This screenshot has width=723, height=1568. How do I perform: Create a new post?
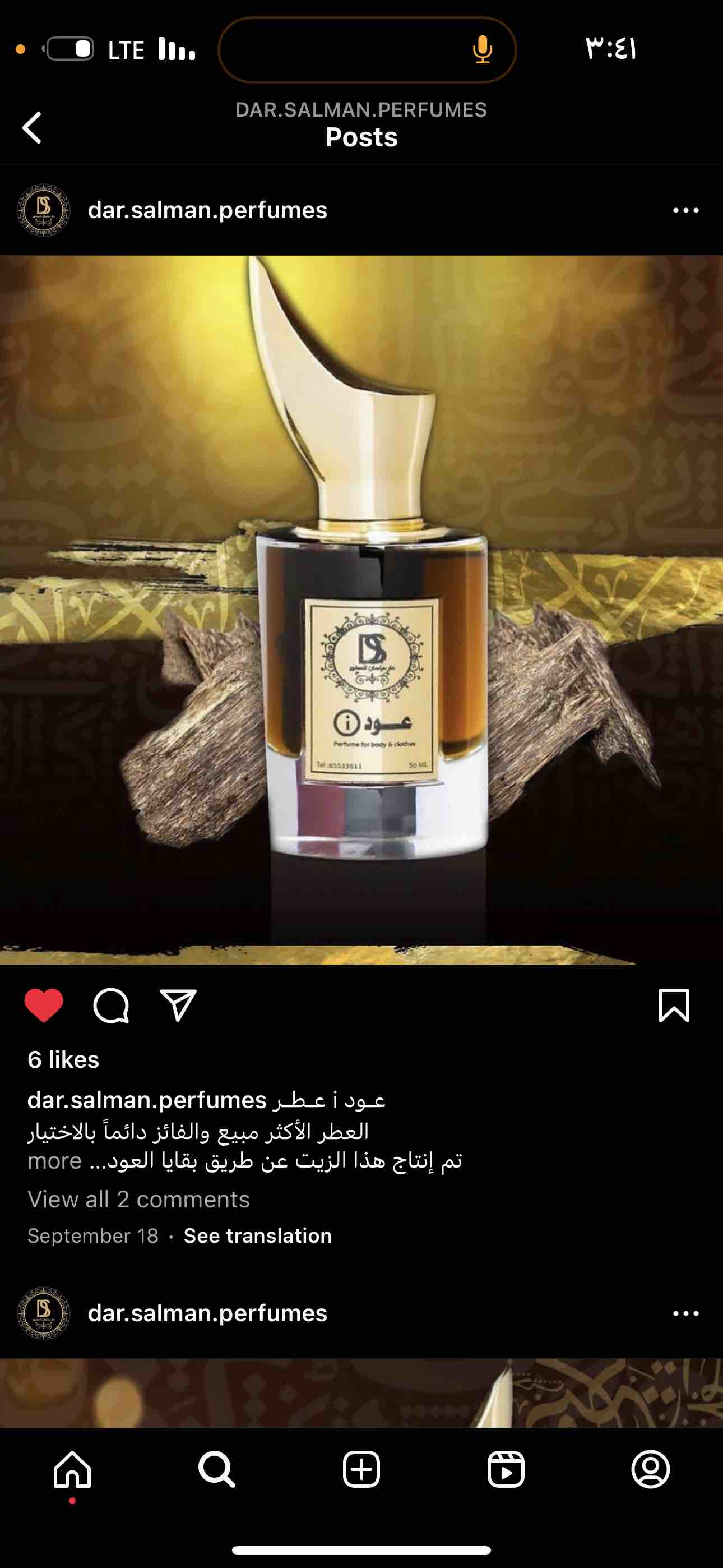click(x=361, y=1470)
